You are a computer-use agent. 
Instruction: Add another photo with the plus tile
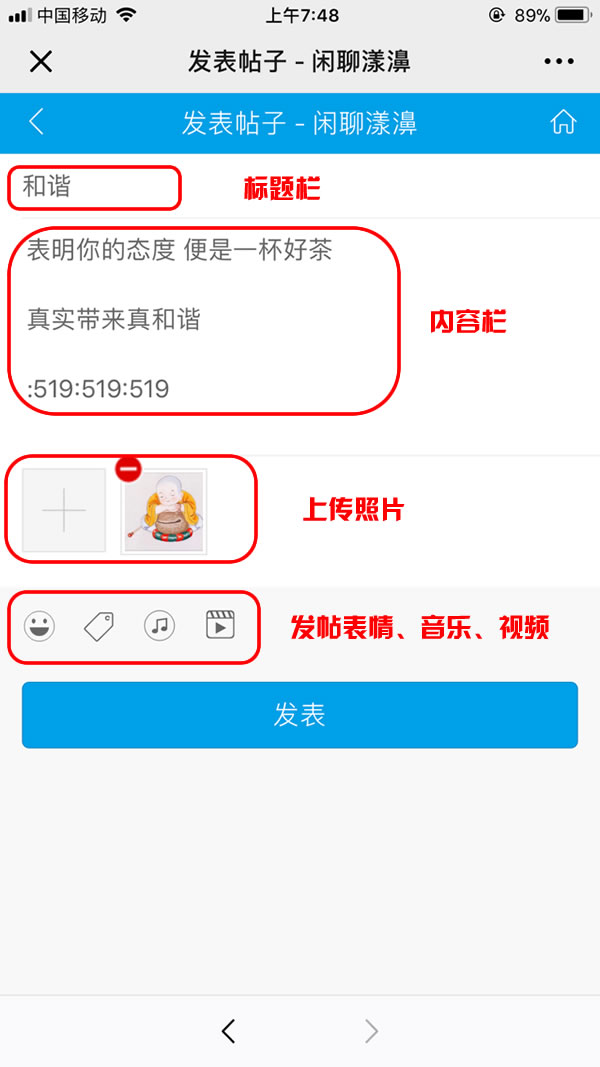(x=64, y=510)
